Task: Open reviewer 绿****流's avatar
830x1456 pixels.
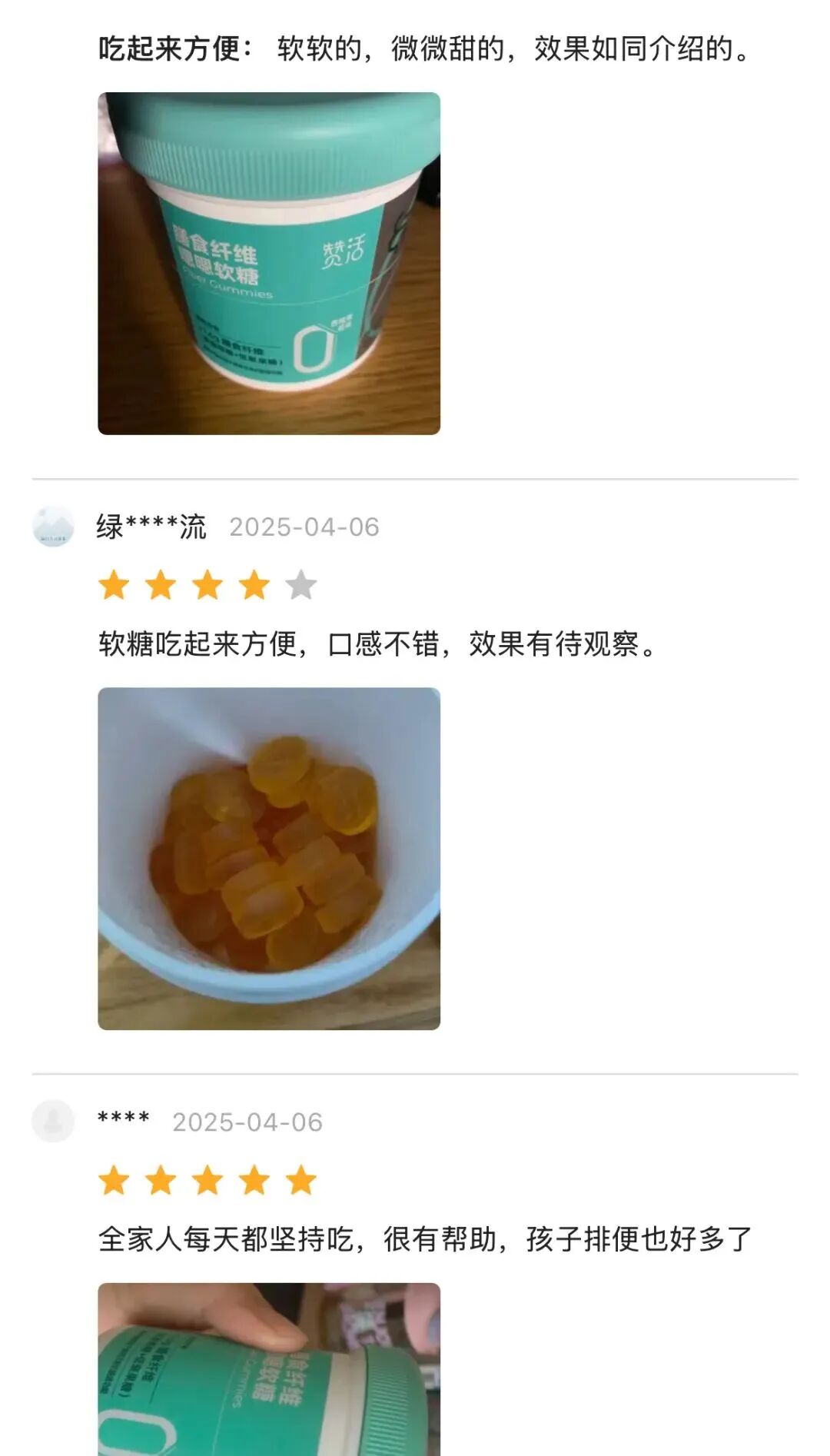Action: point(53,527)
